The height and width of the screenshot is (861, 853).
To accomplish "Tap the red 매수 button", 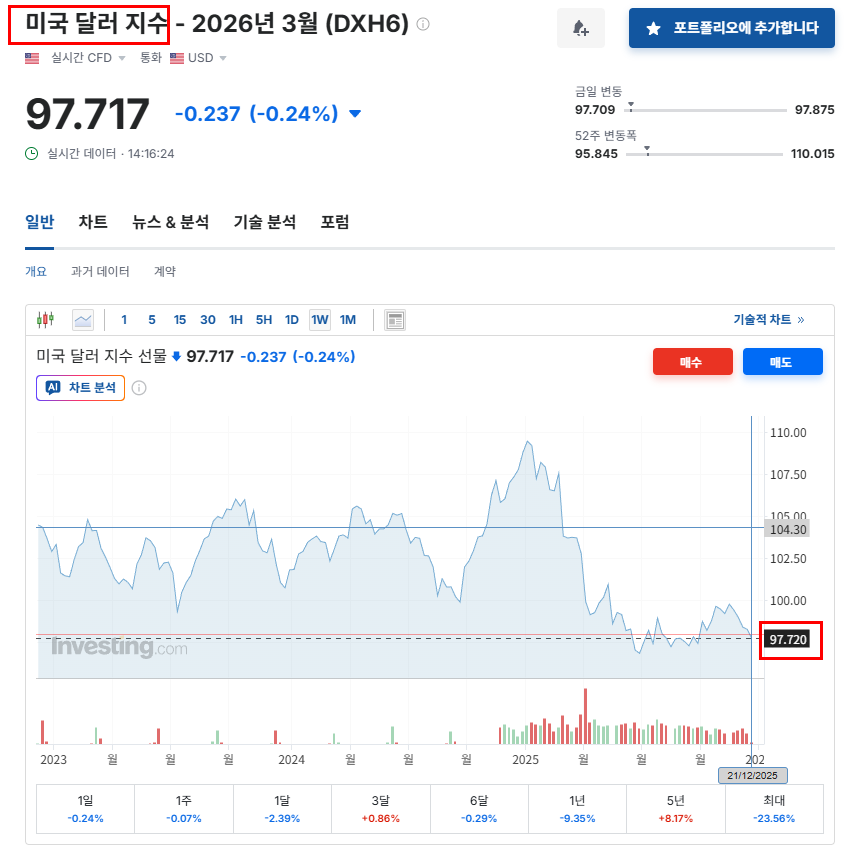I will coord(692,362).
